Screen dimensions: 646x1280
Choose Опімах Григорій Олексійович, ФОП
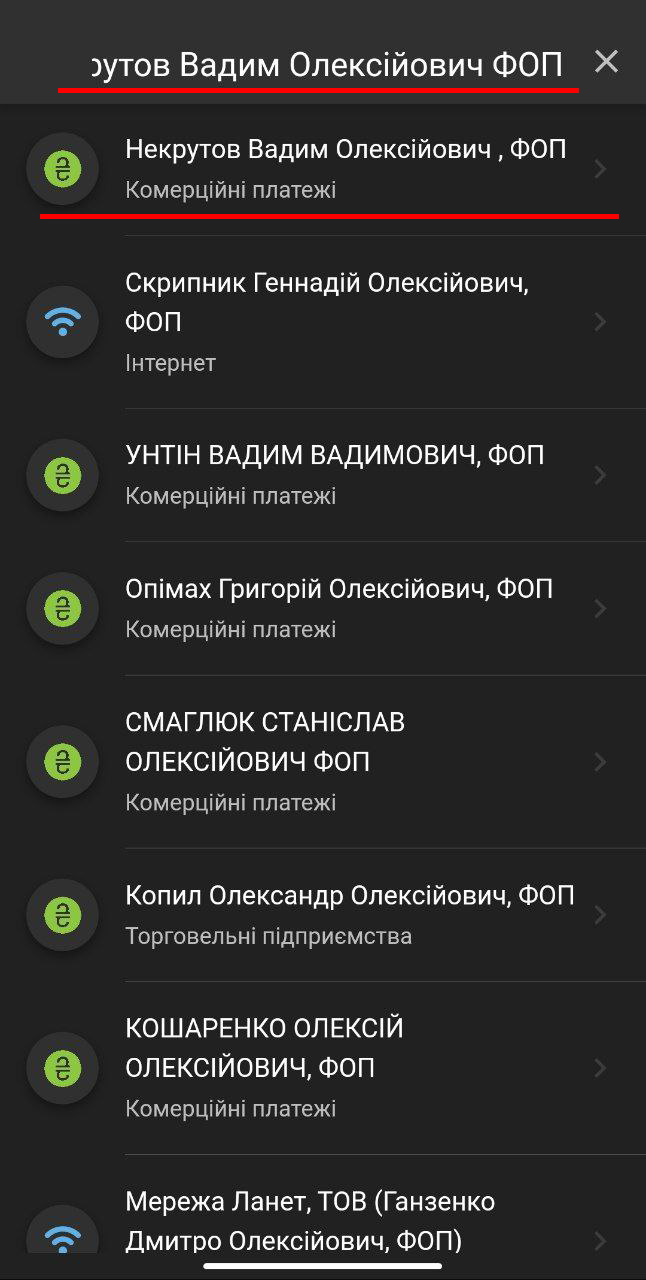[x=339, y=608]
